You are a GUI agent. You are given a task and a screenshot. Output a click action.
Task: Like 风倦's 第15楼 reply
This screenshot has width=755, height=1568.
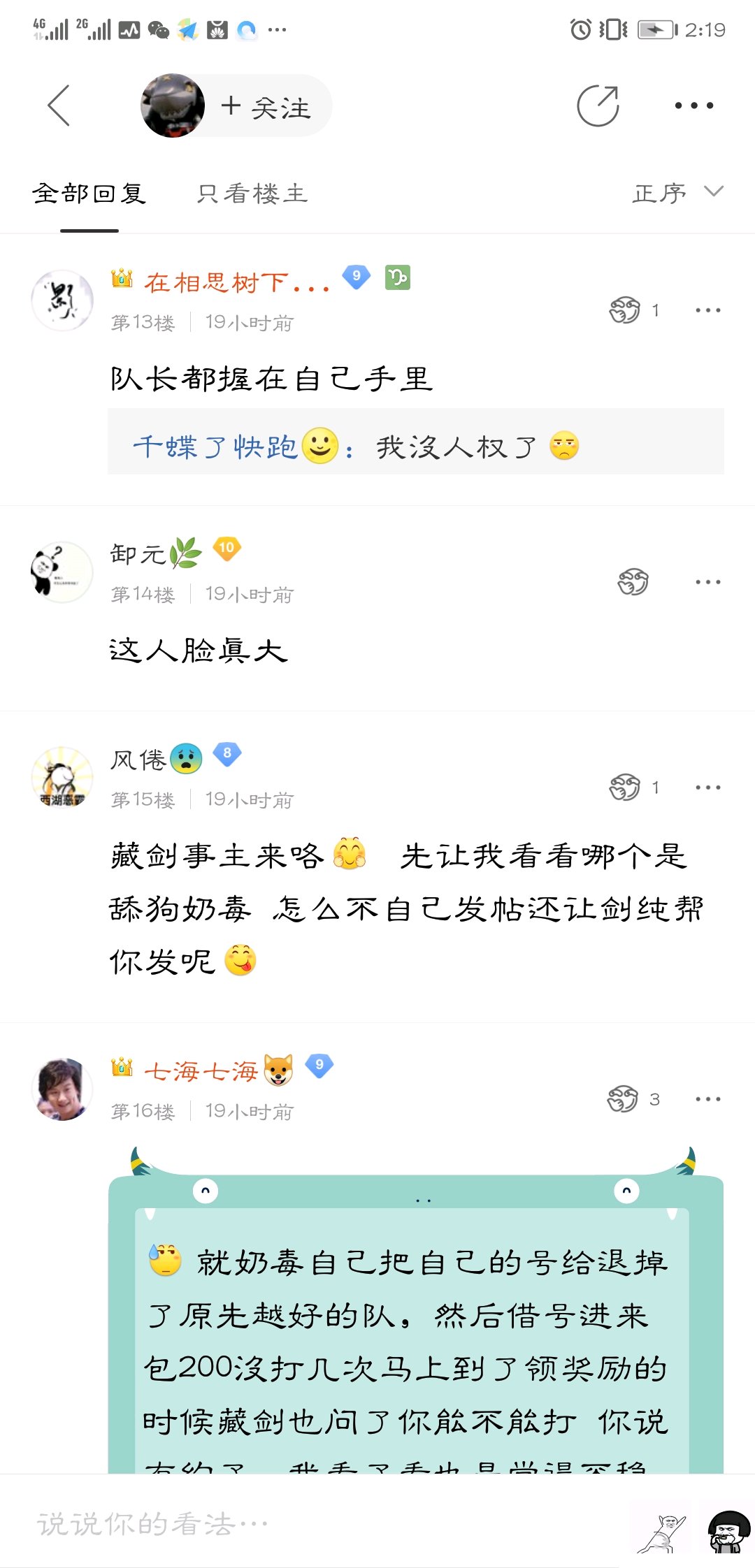[x=633, y=787]
